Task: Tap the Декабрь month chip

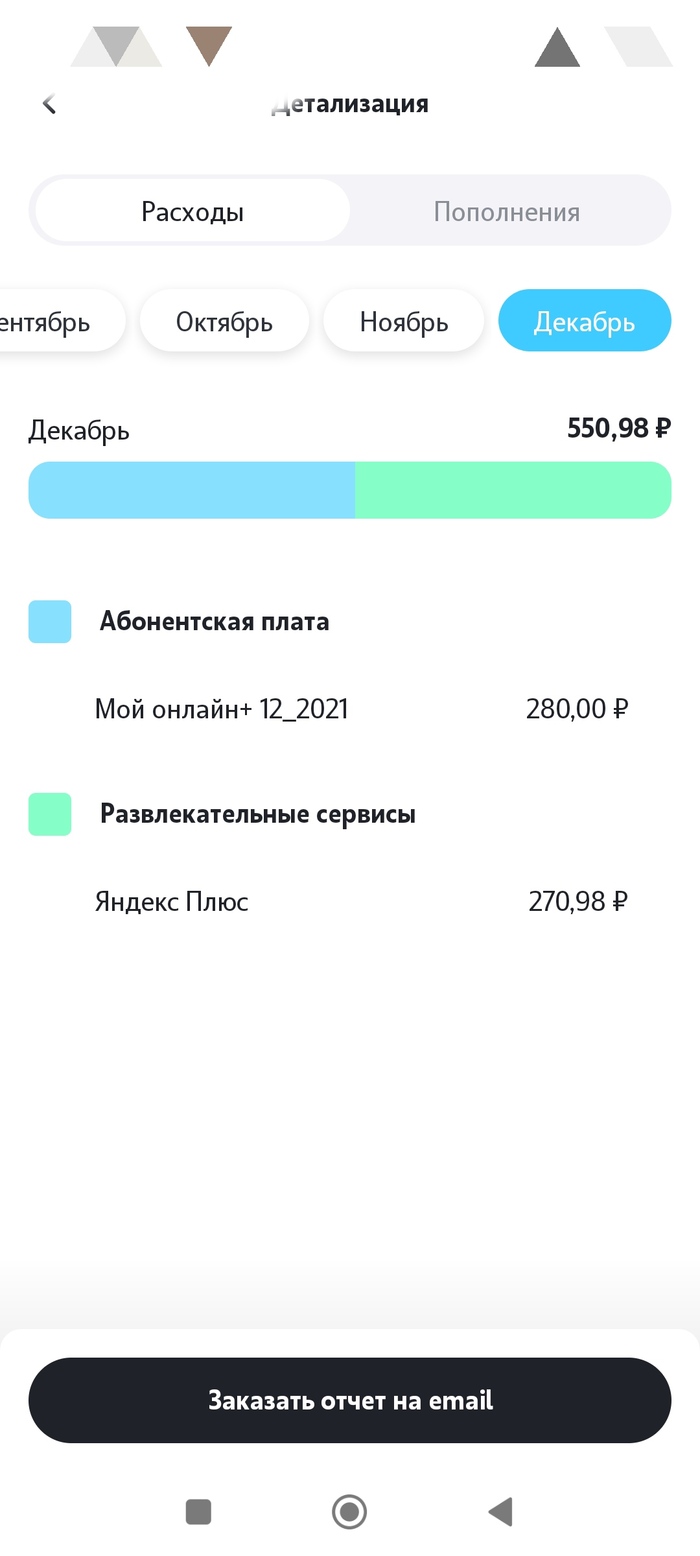Action: (584, 321)
